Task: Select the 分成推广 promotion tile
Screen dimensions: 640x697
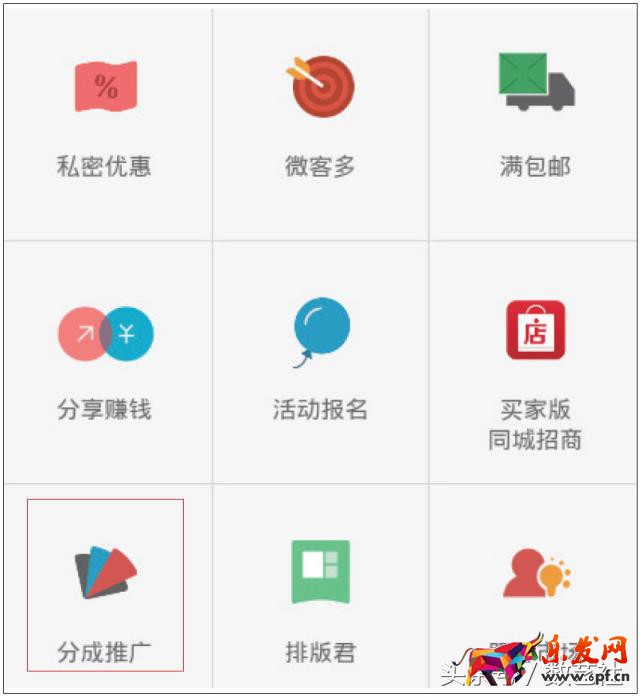Action: coord(105,585)
